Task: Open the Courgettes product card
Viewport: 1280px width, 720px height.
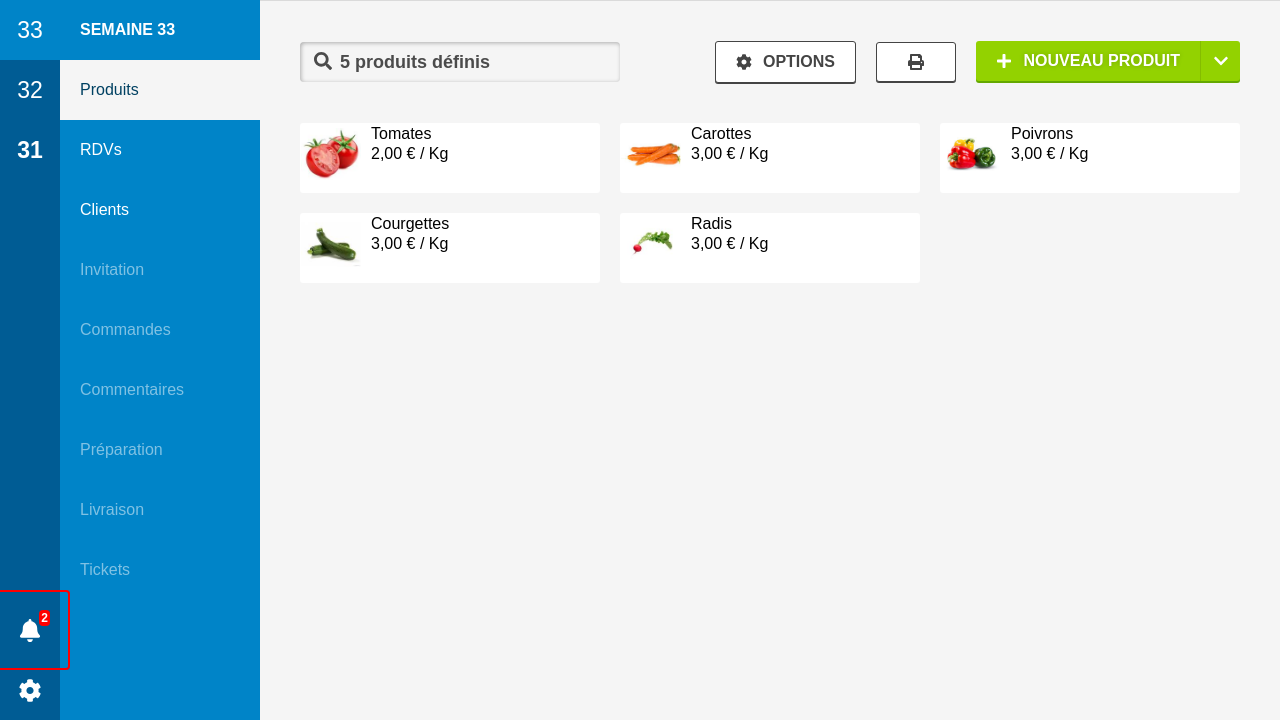Action: (450, 248)
